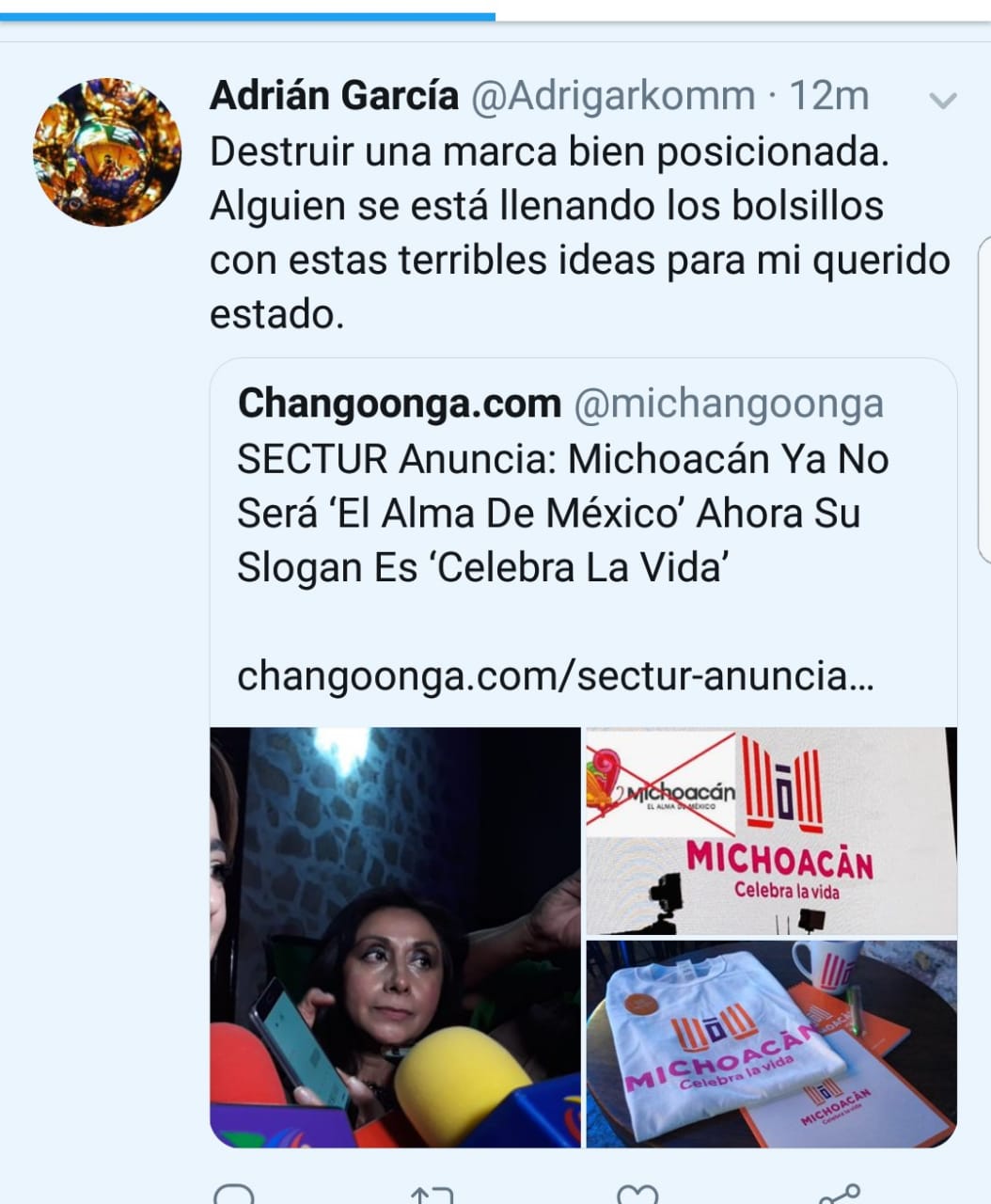
Task: View the photo of the woman with microphones
Action: [395, 937]
